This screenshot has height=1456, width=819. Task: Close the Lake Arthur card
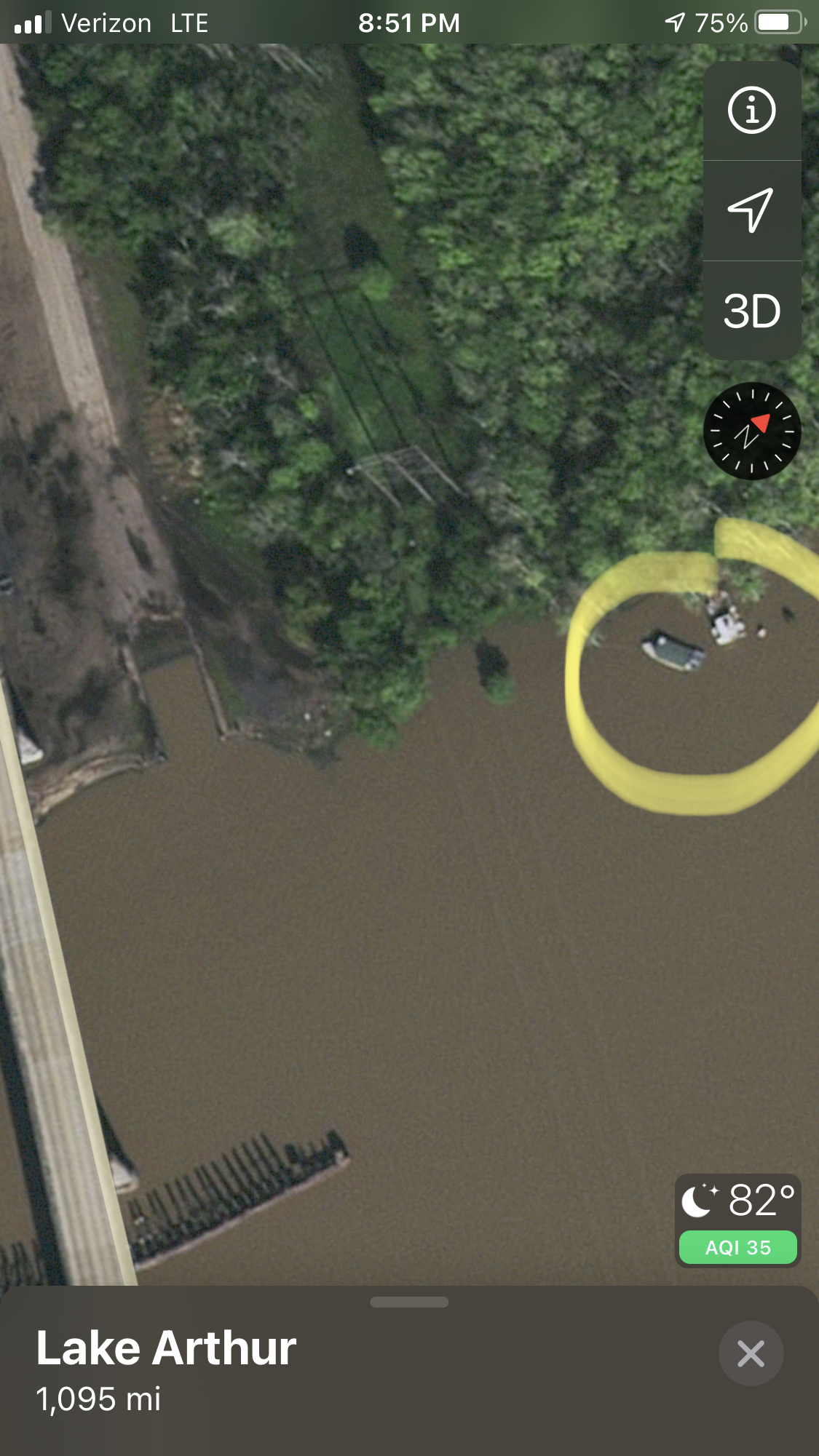[x=751, y=1353]
